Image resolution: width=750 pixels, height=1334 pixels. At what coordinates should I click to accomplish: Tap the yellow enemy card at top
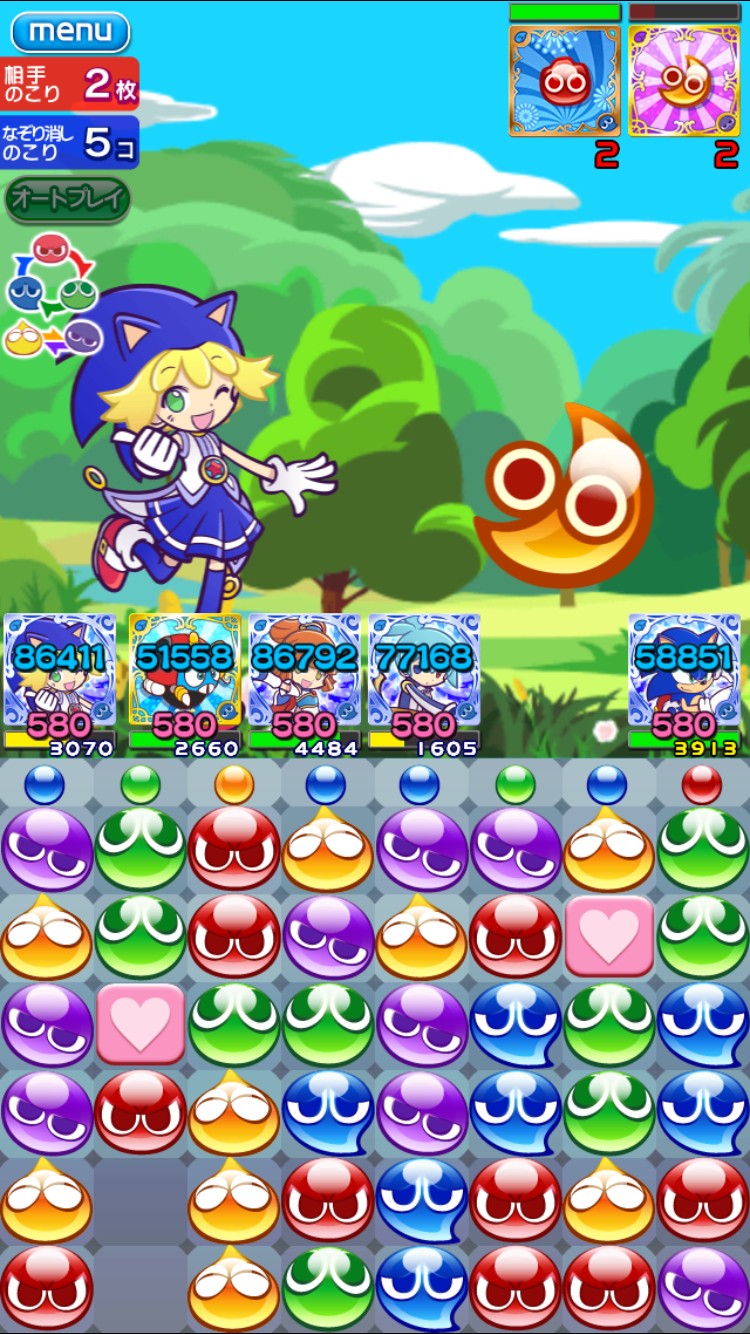click(684, 80)
